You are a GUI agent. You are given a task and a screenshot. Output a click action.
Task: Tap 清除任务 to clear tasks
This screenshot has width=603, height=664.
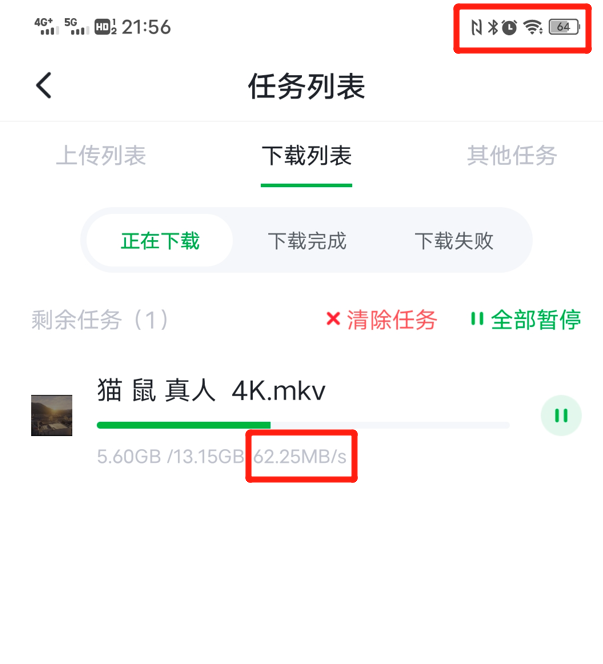[382, 320]
